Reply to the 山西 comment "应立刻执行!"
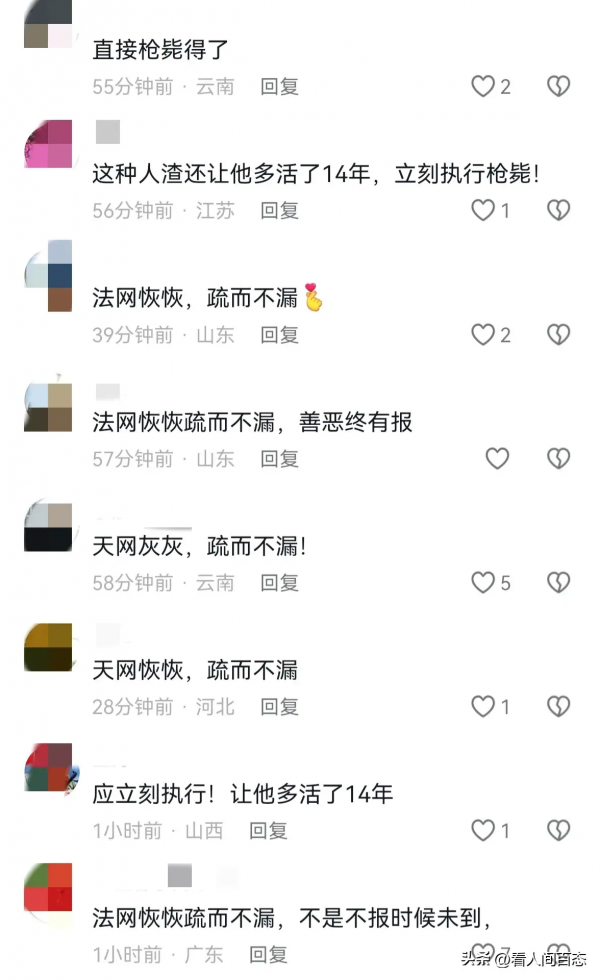600x980 pixels. tap(268, 830)
